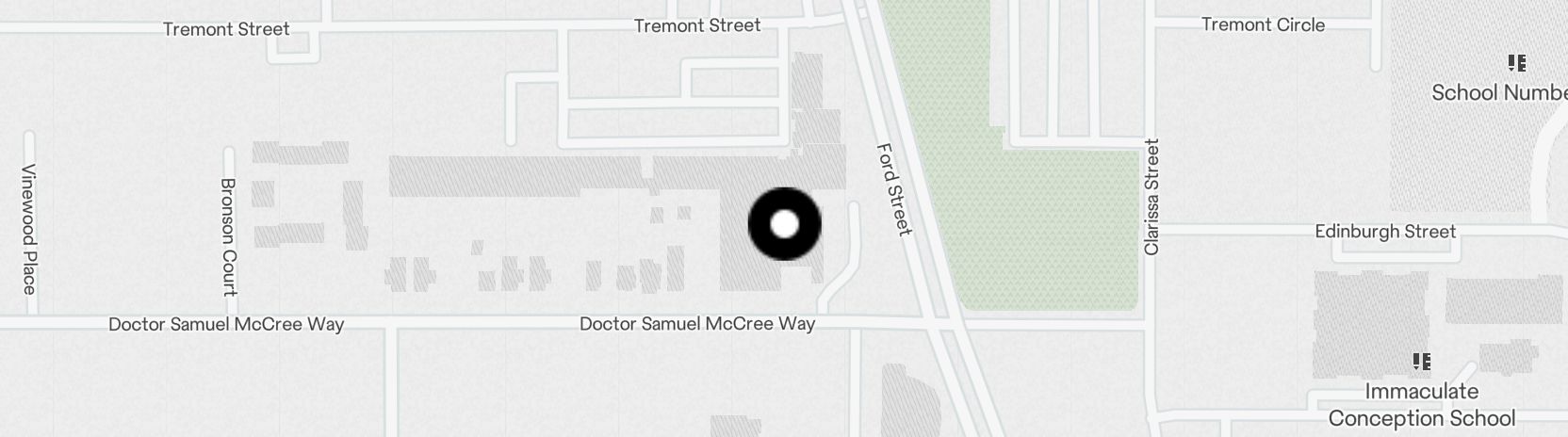Screen dimensions: 1568x437
Task: Tap the black location marker near Ford Street
Action: click(x=785, y=224)
